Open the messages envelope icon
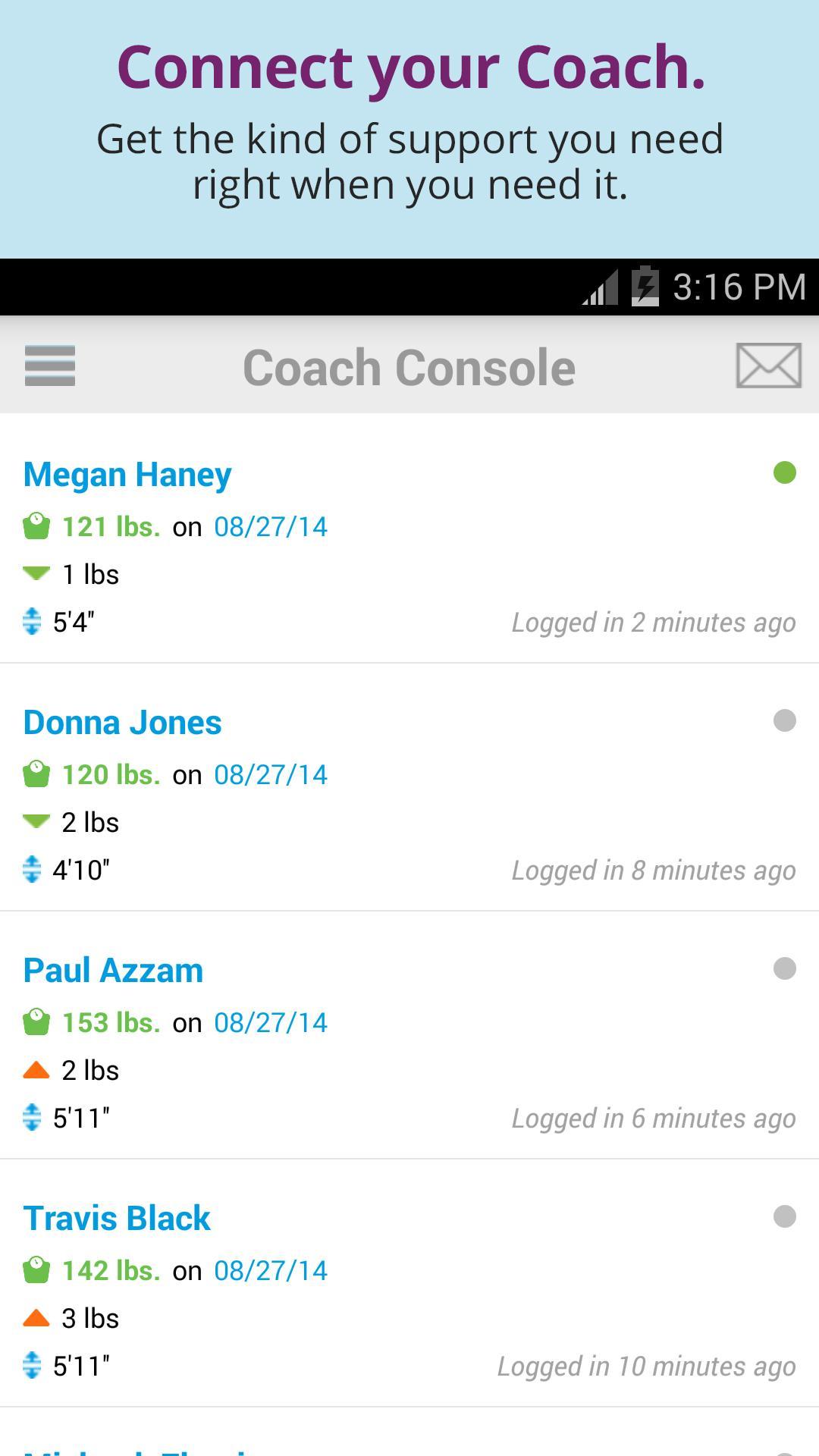819x1456 pixels. [768, 366]
